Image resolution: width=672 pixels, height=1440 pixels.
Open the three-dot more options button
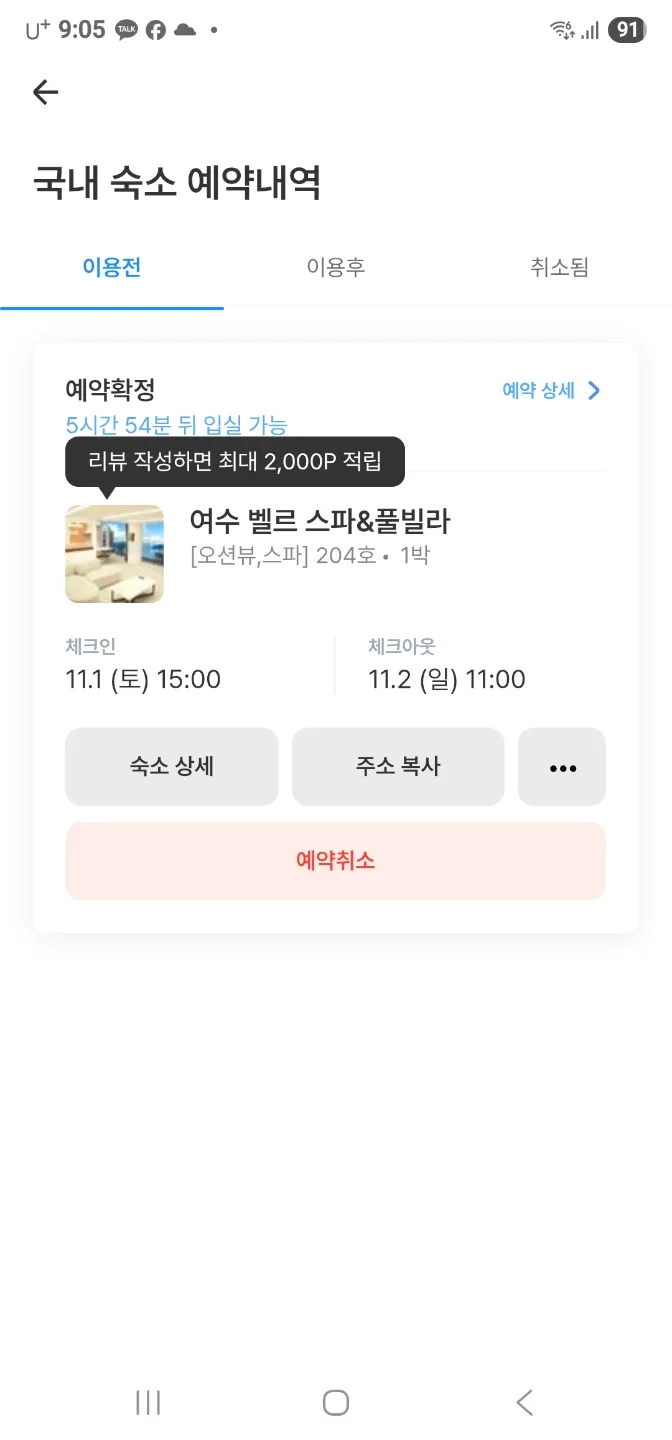coord(562,767)
